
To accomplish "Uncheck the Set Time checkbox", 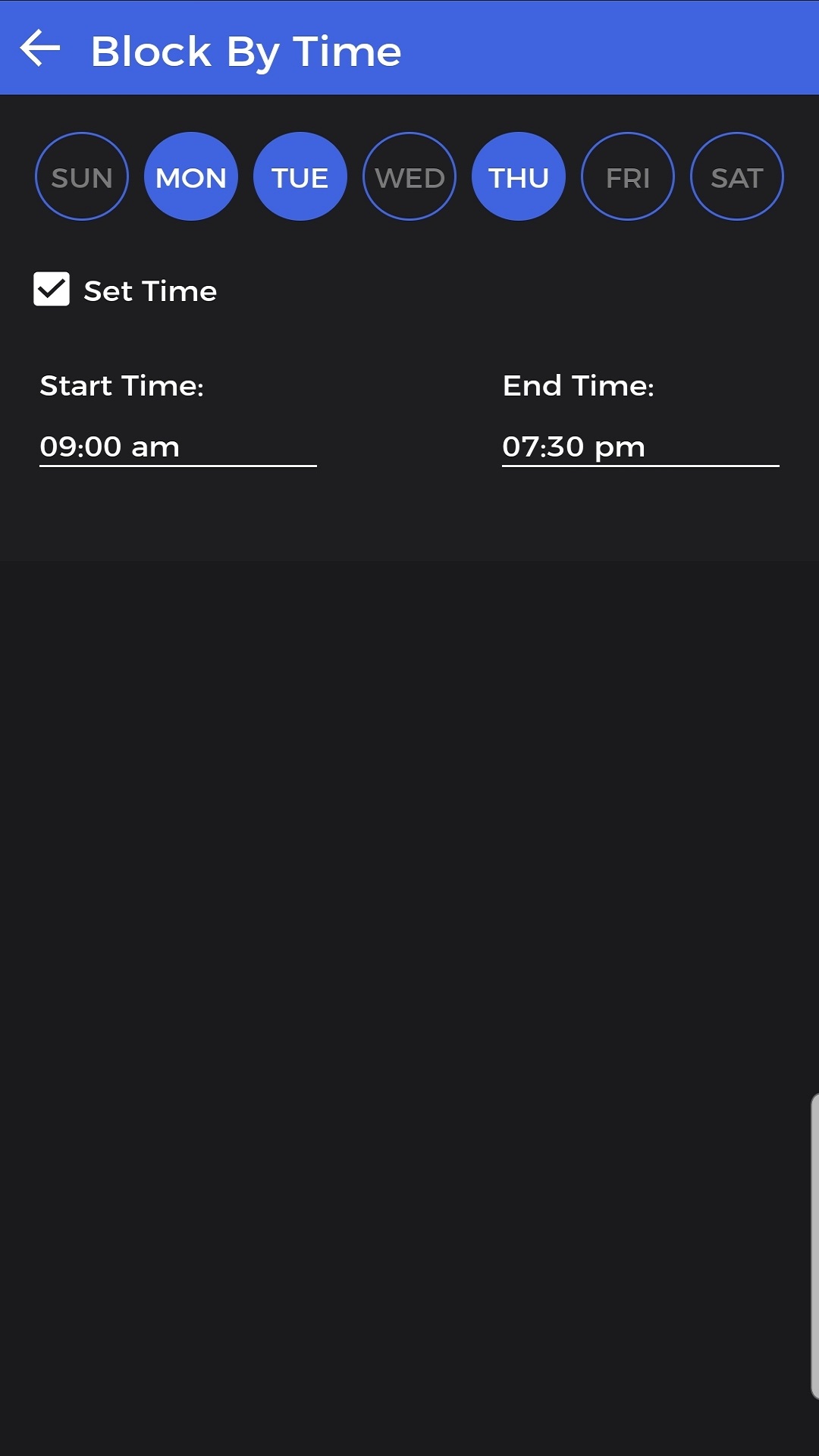I will pyautogui.click(x=52, y=290).
